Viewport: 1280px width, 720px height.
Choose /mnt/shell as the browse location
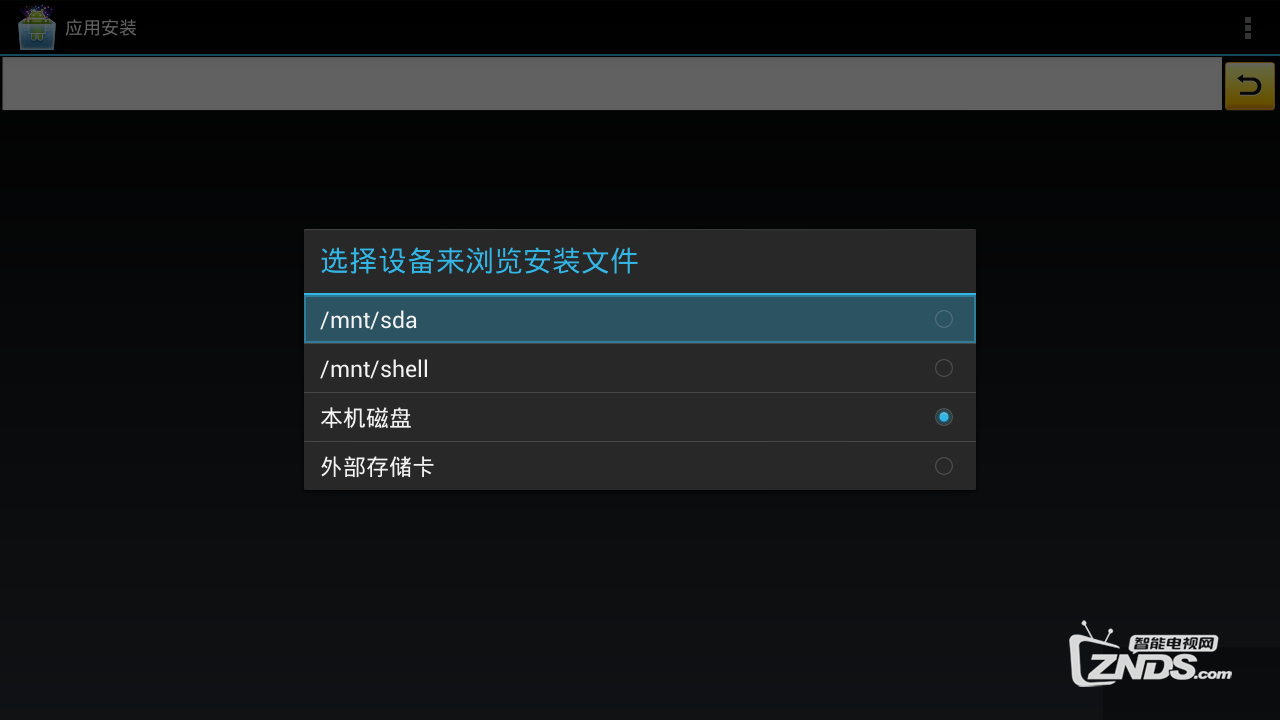pyautogui.click(x=639, y=369)
